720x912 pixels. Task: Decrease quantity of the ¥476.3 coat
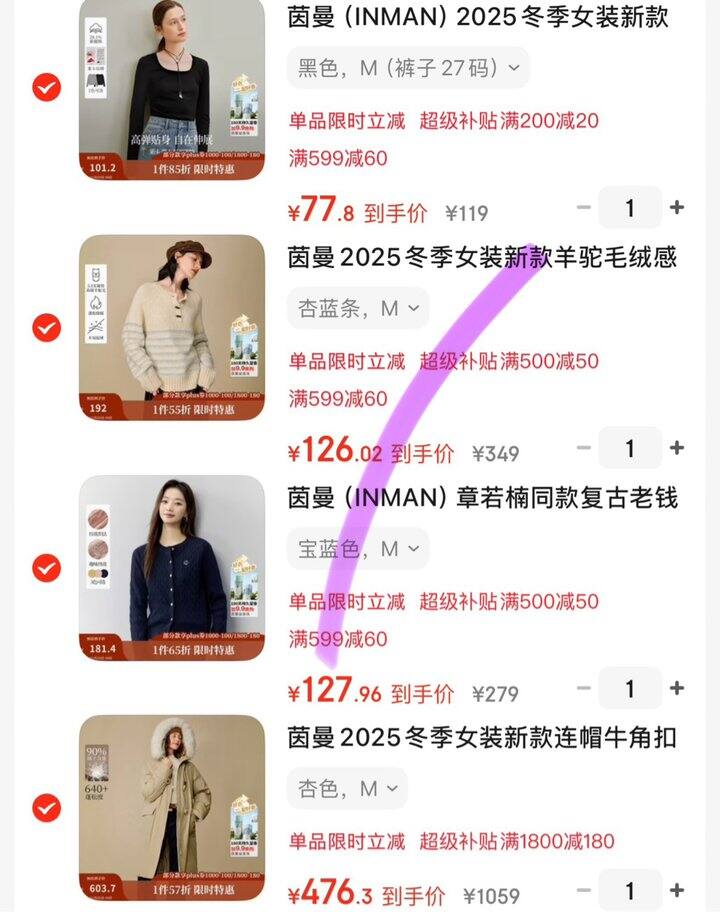click(x=584, y=889)
